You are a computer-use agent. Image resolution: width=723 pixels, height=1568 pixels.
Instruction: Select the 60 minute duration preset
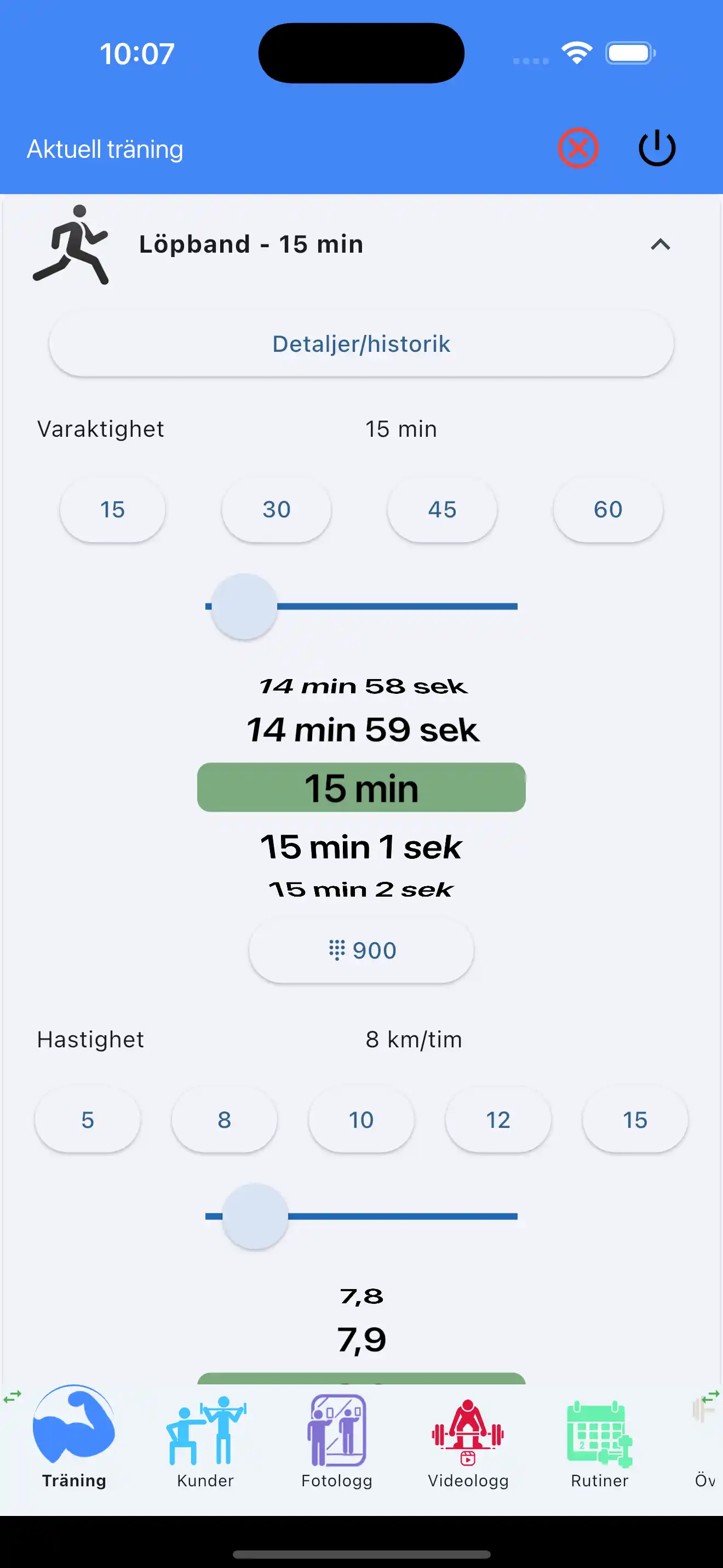click(x=607, y=510)
